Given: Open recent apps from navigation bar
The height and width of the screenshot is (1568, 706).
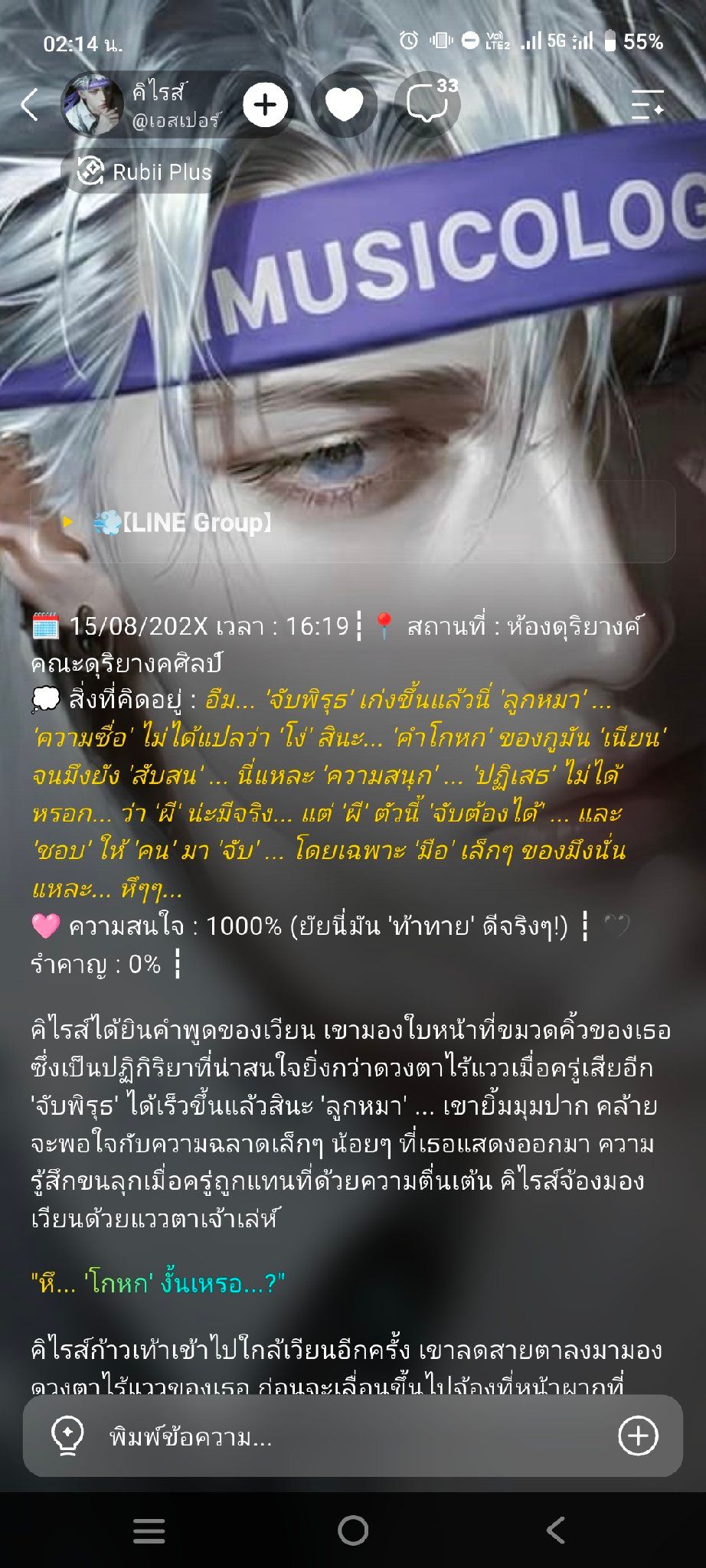Looking at the screenshot, I should (x=149, y=1530).
